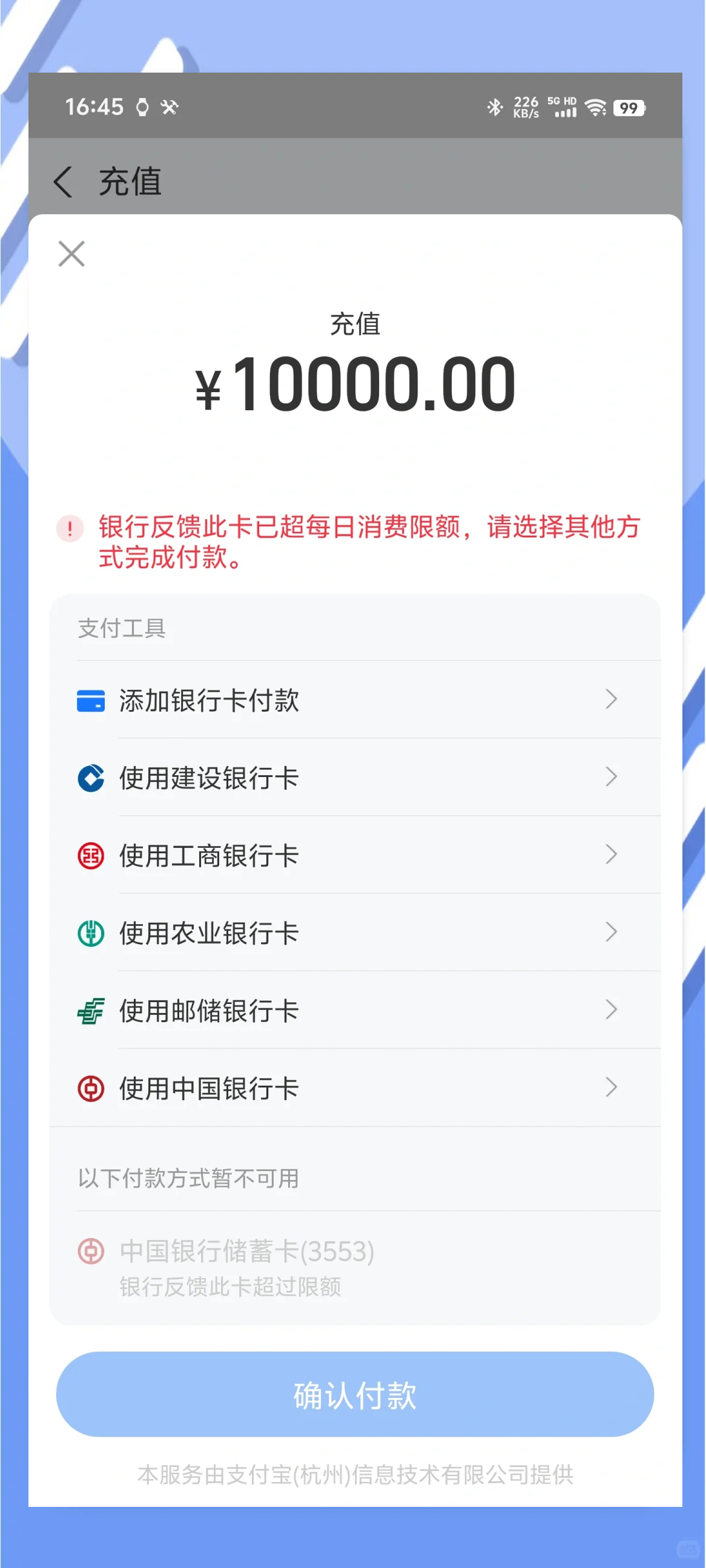Choose 使用中国银行卡
Screen dimensions: 706x1568
354,1087
